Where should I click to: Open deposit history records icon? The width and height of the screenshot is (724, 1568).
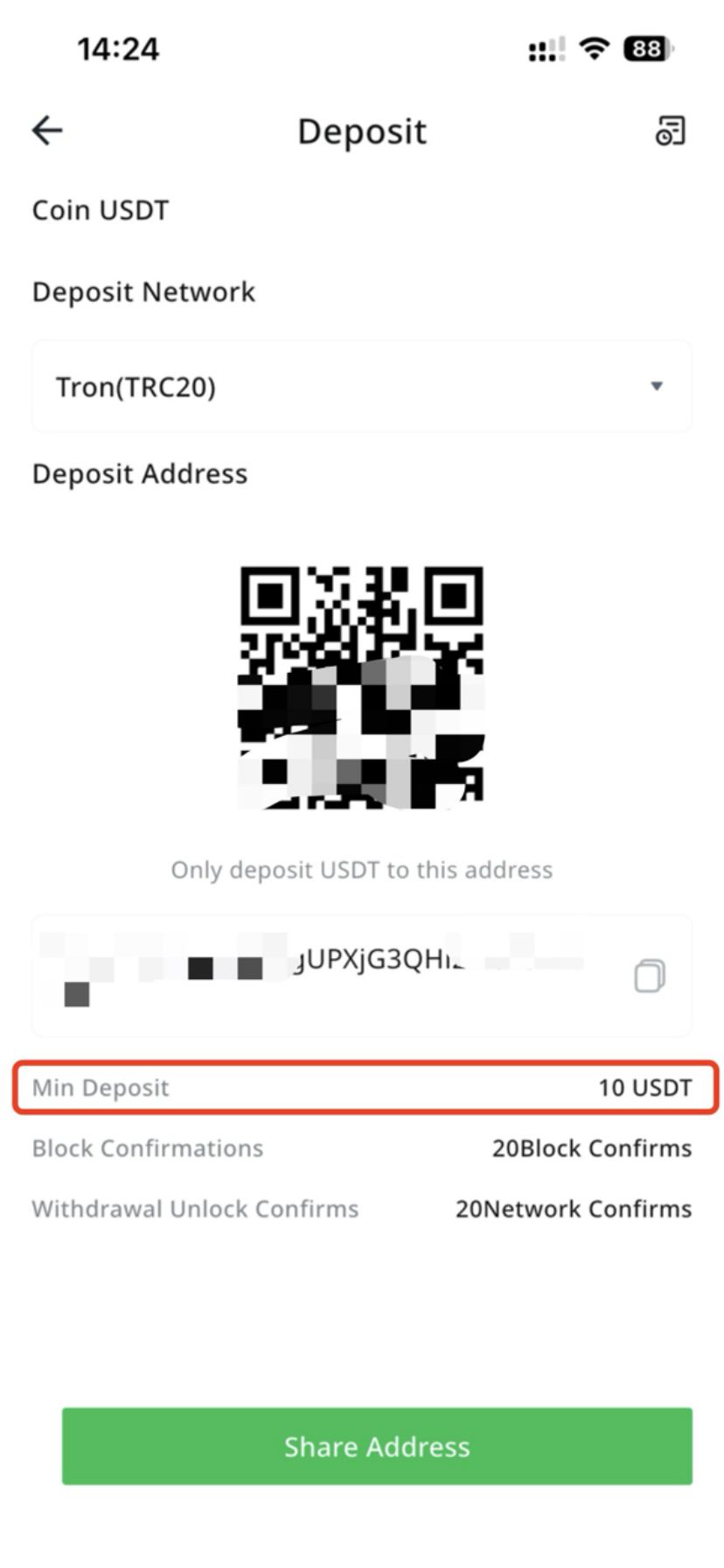point(671,131)
